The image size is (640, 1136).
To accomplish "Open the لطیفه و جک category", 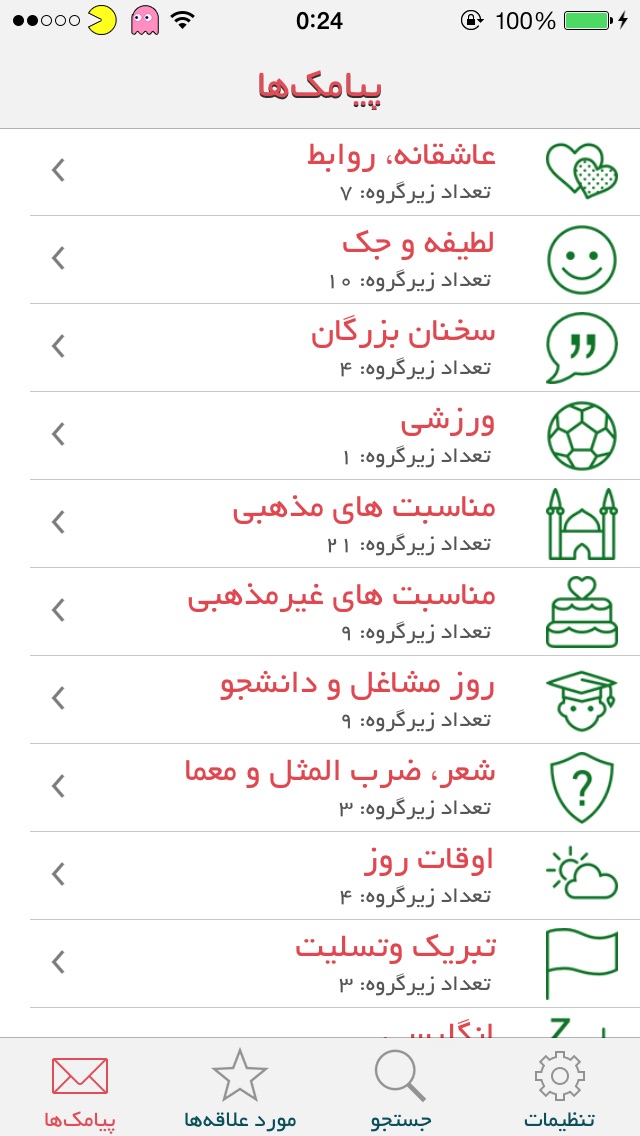I will tap(320, 259).
